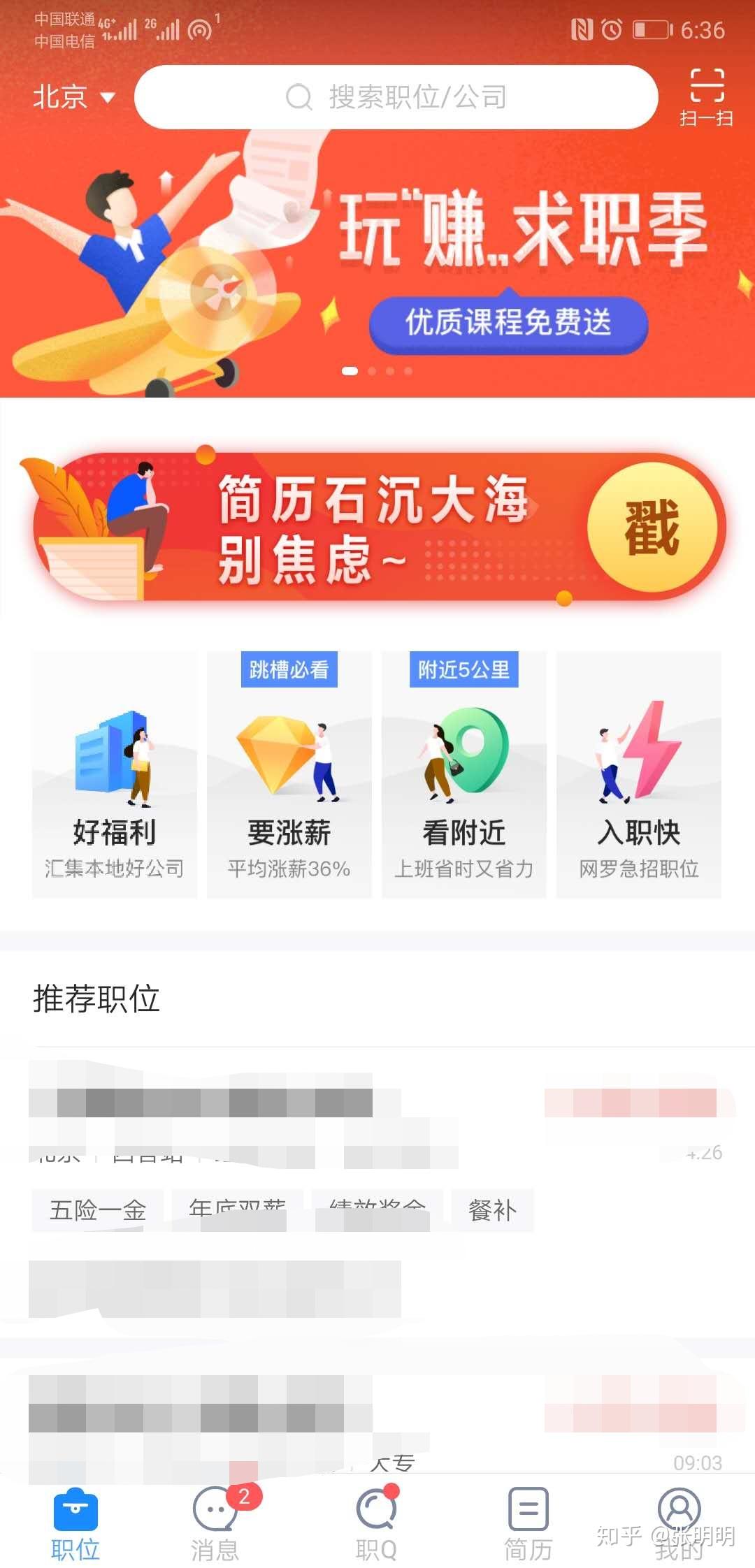The image size is (755, 1568).
Task: Open the 玩赚求职季 promo banner
Action: click(377, 266)
